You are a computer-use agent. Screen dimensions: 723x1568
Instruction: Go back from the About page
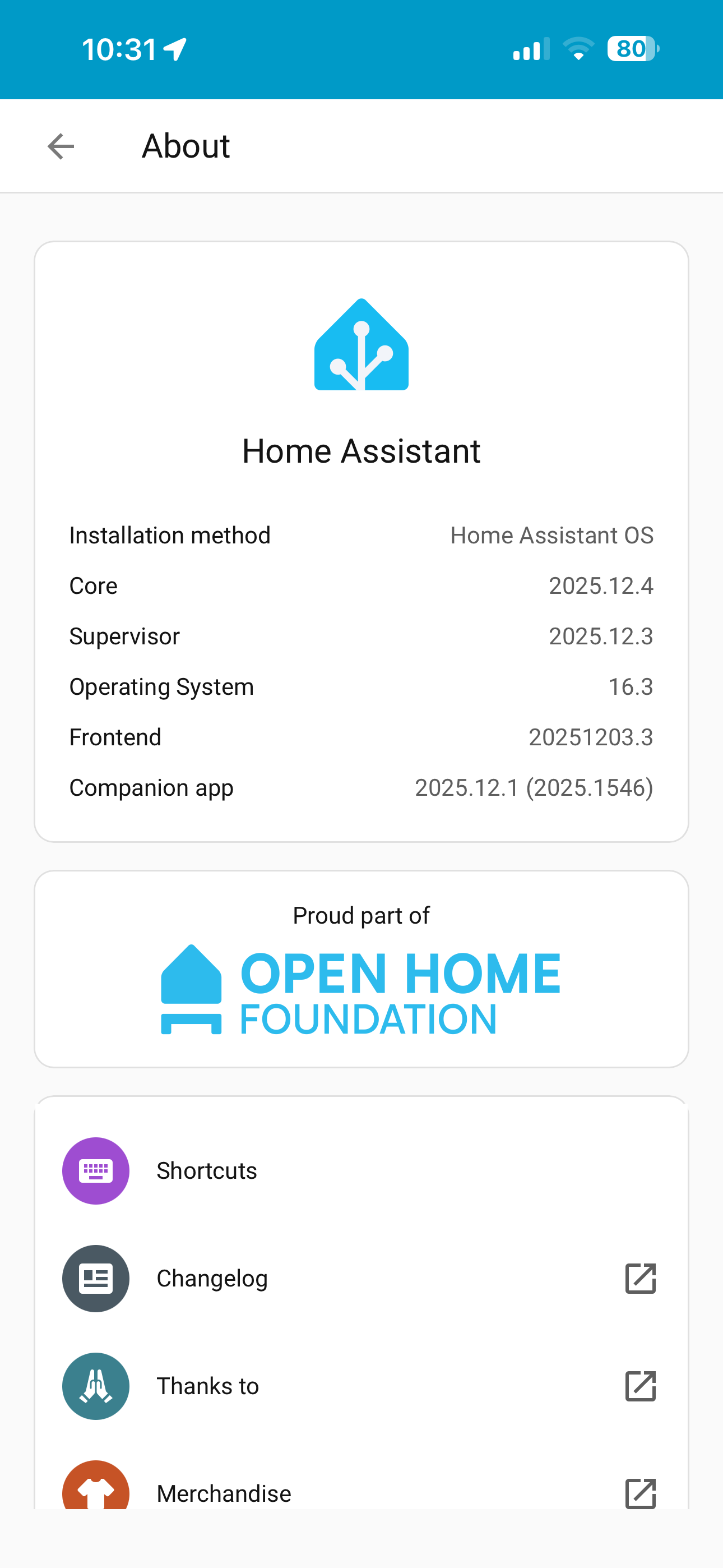click(61, 146)
